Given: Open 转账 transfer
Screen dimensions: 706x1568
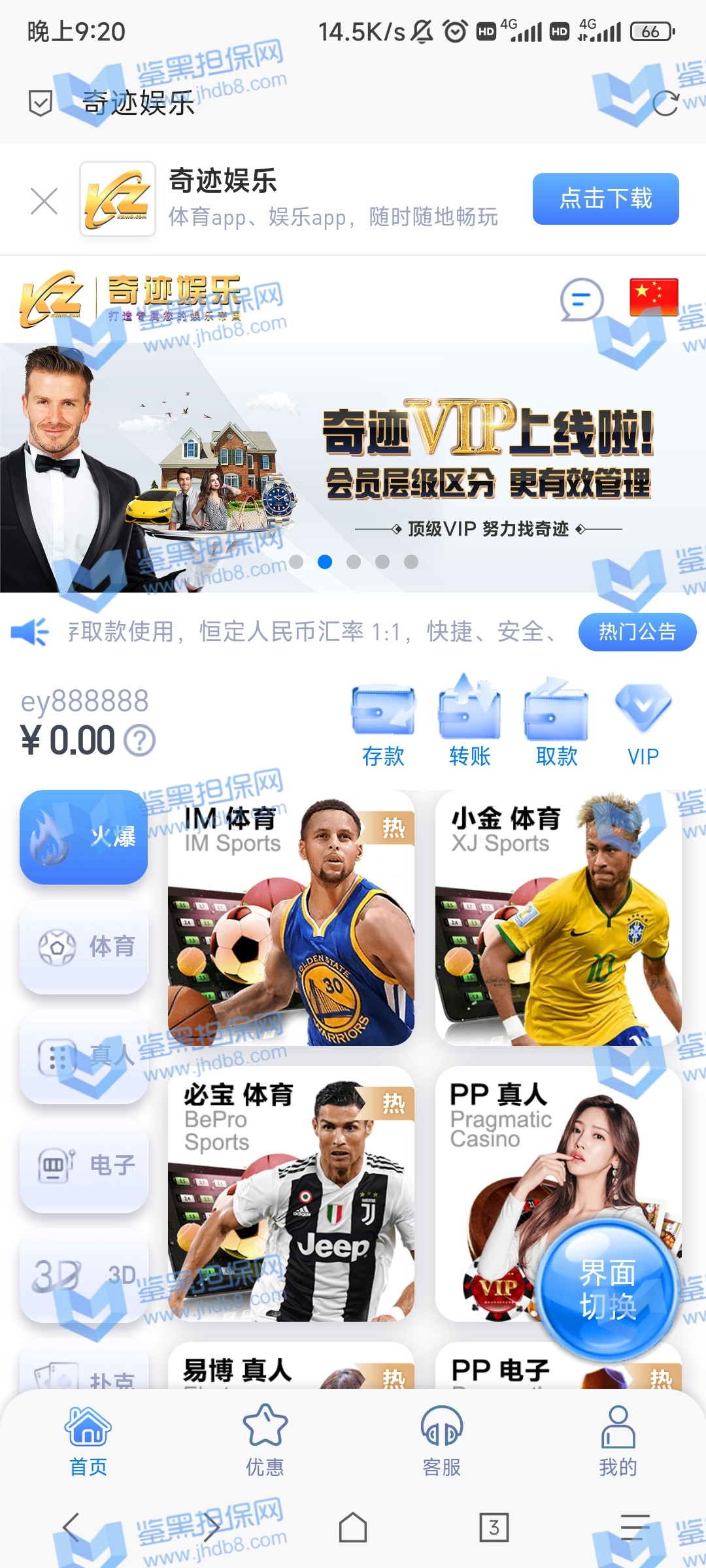Looking at the screenshot, I should pyautogui.click(x=469, y=721).
